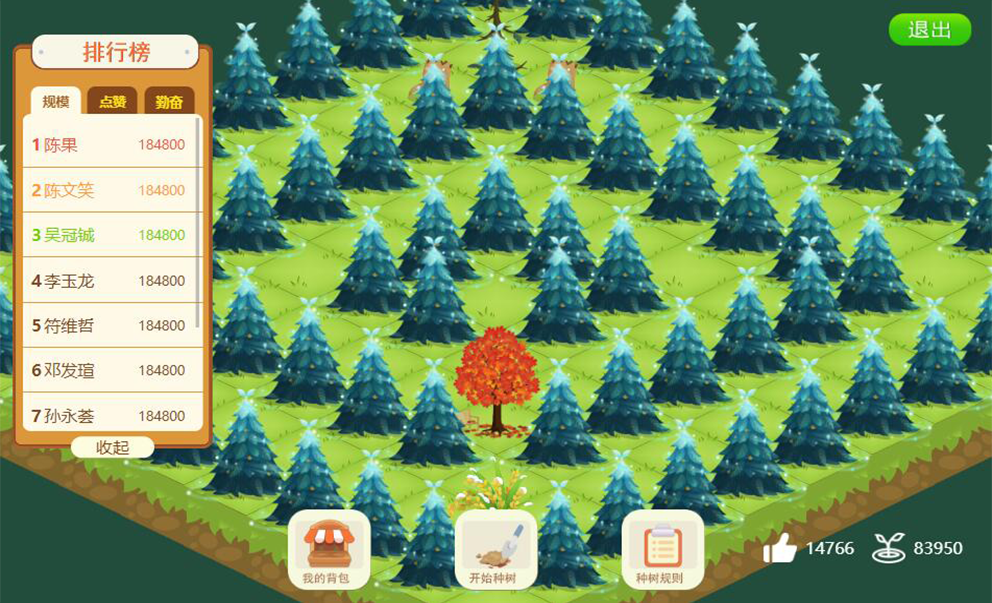Open leaderboard entry for 李玉龙

(x=110, y=281)
